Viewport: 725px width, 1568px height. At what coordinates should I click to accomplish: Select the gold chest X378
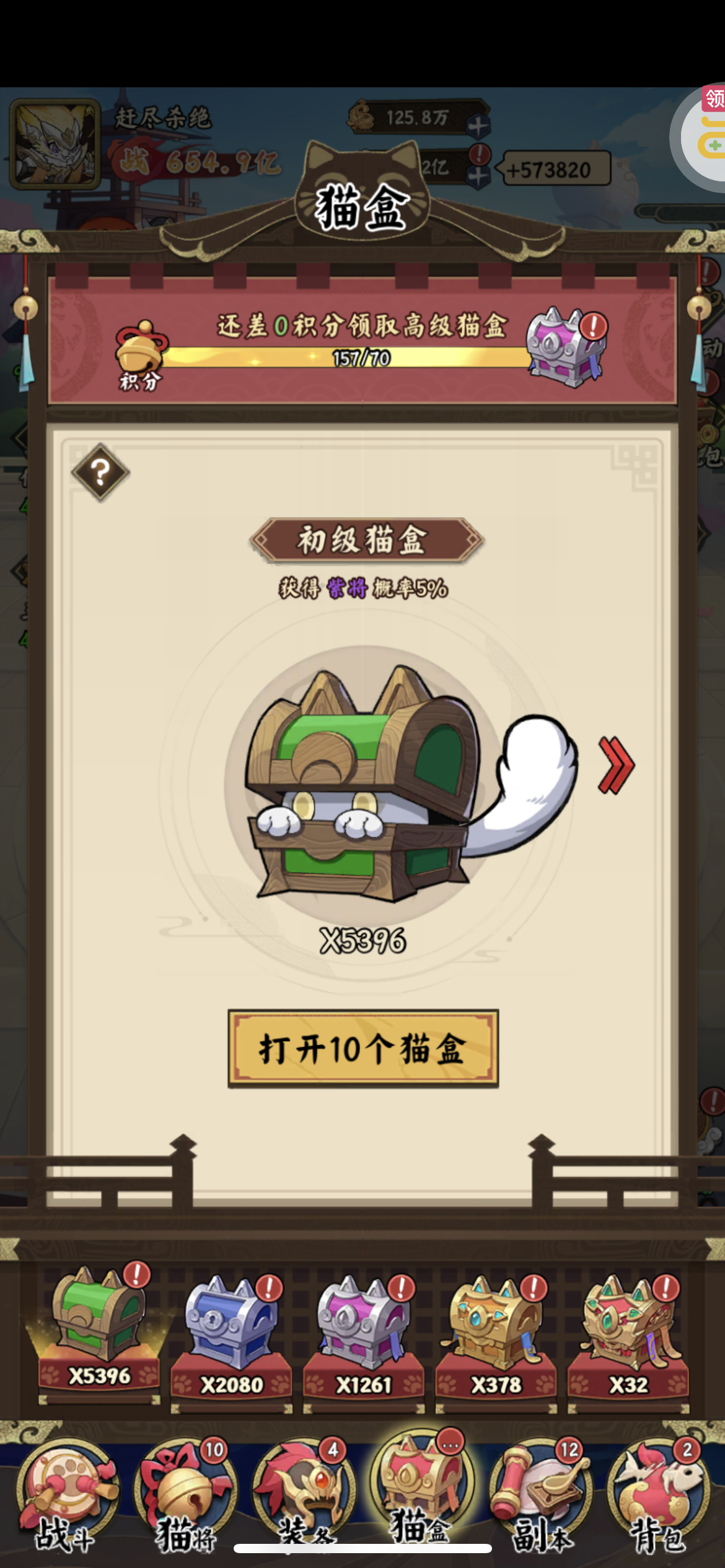[496, 1341]
